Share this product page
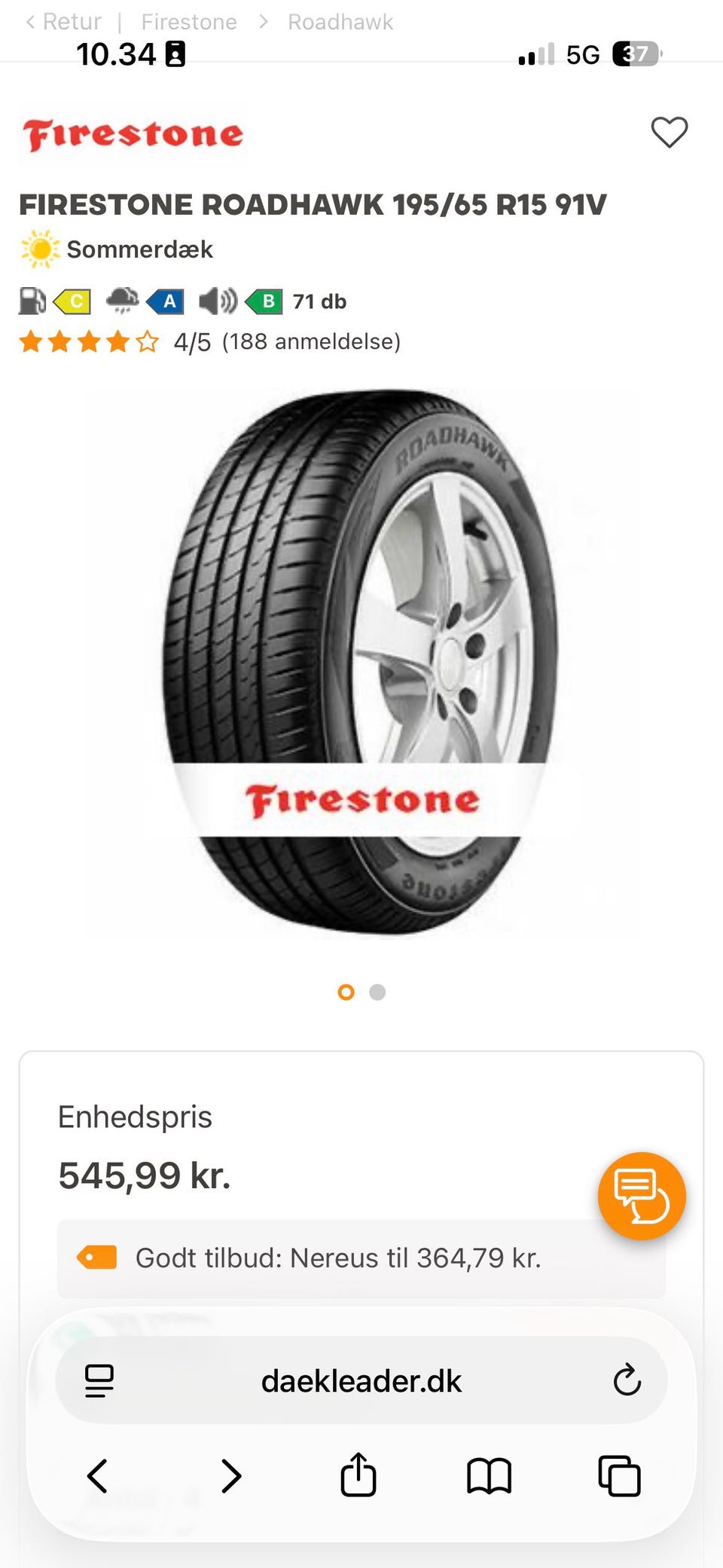Viewport: 723px width, 1568px height. coord(358,1474)
